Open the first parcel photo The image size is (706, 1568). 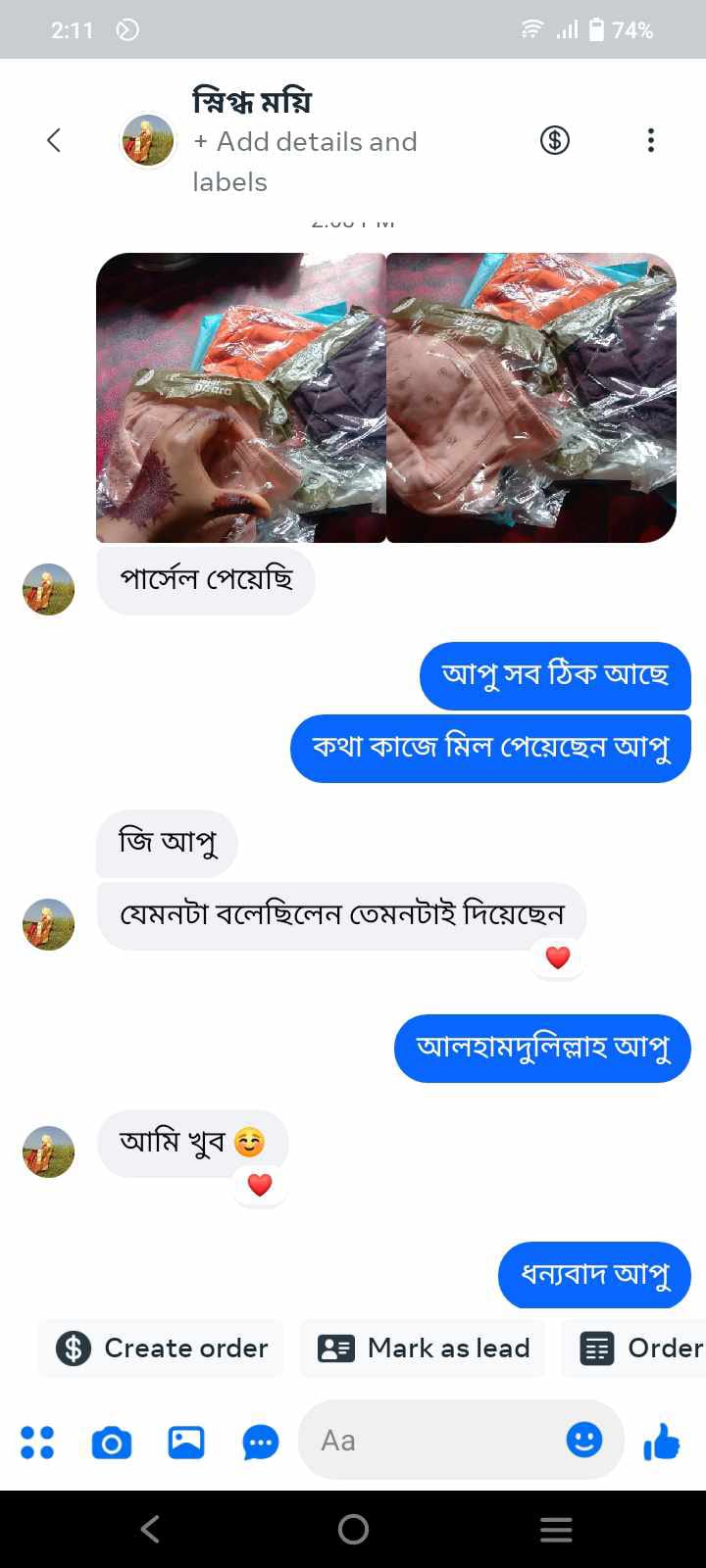241,397
